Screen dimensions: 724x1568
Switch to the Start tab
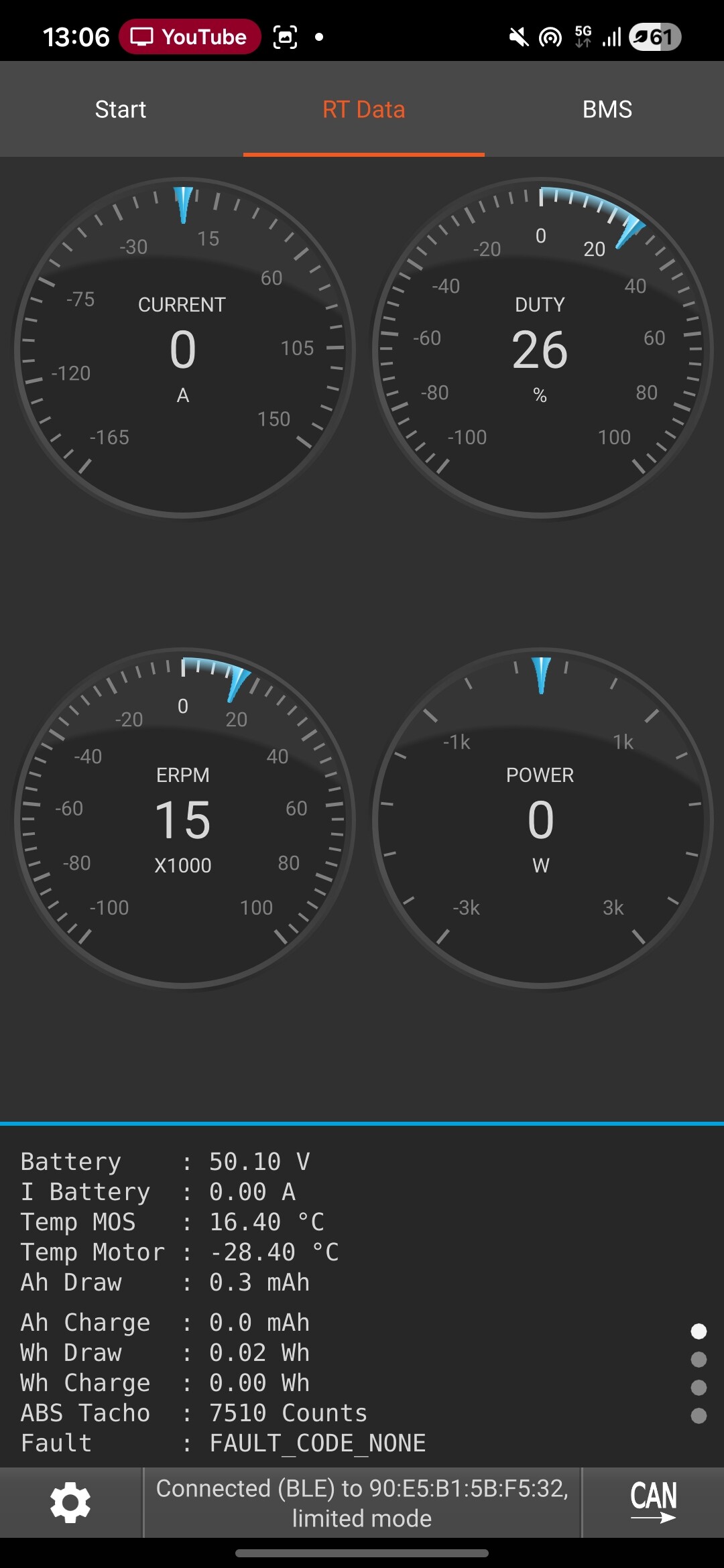[x=121, y=109]
